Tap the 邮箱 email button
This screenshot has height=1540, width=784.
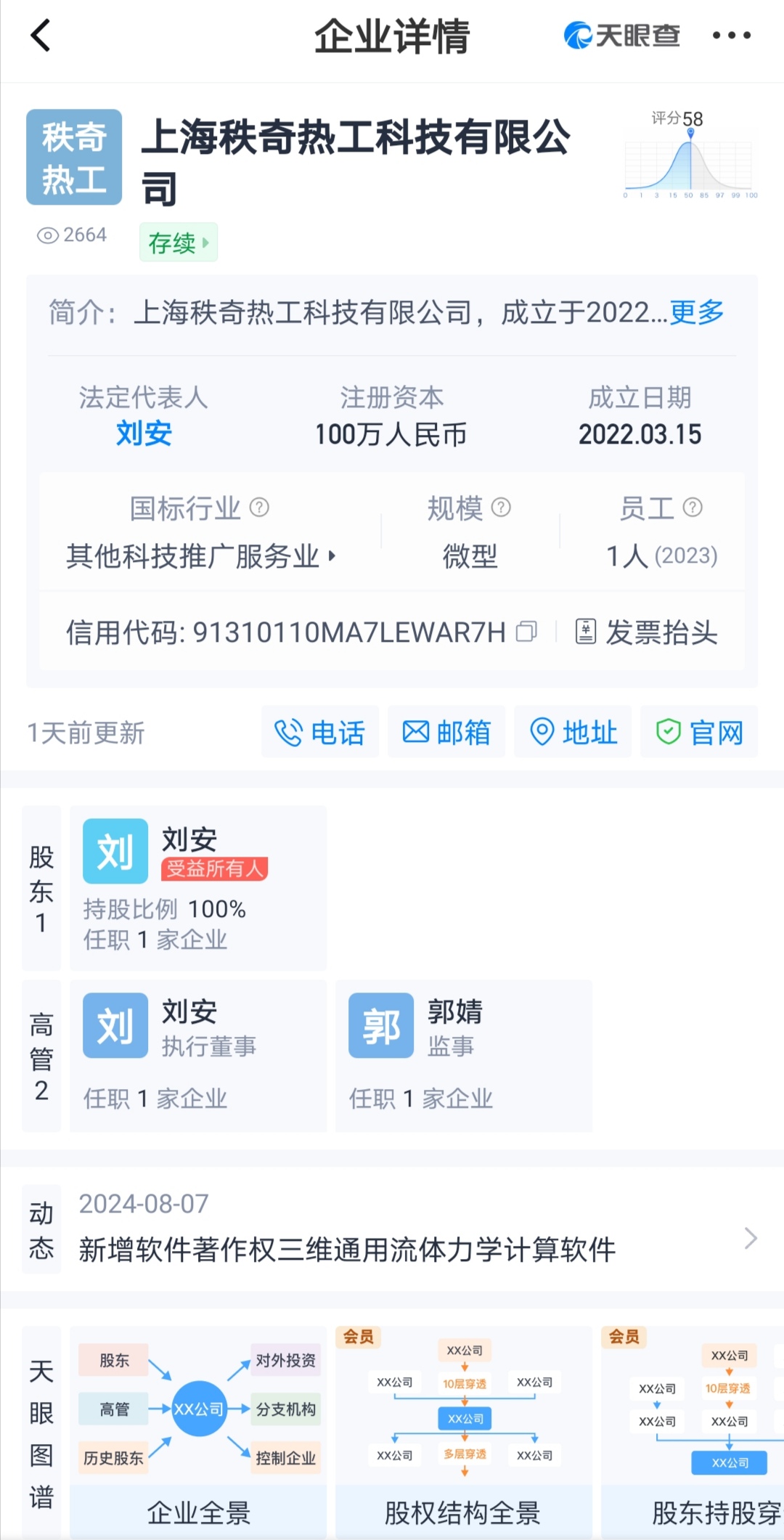tap(446, 732)
